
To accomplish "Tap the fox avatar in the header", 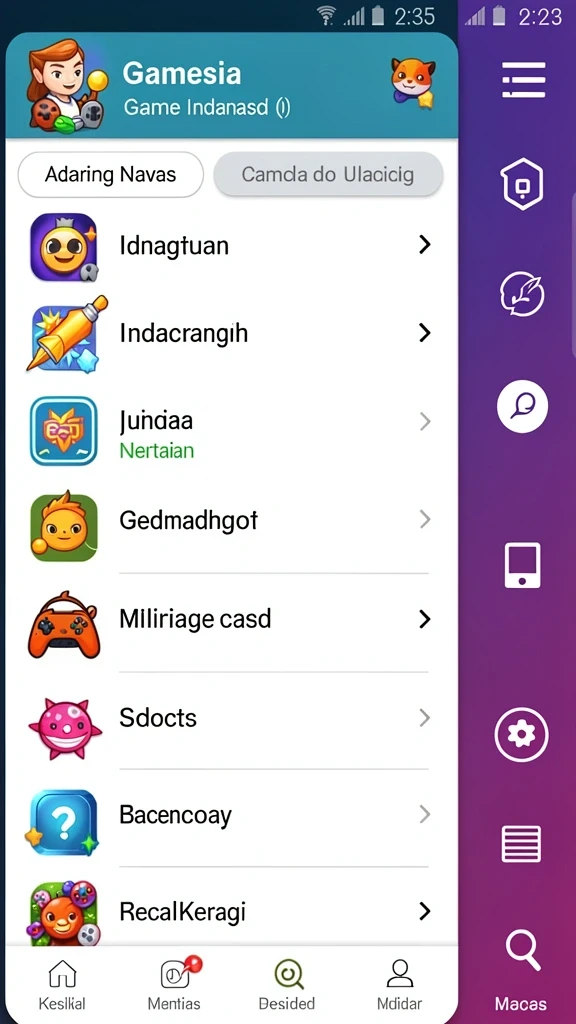I will point(413,82).
